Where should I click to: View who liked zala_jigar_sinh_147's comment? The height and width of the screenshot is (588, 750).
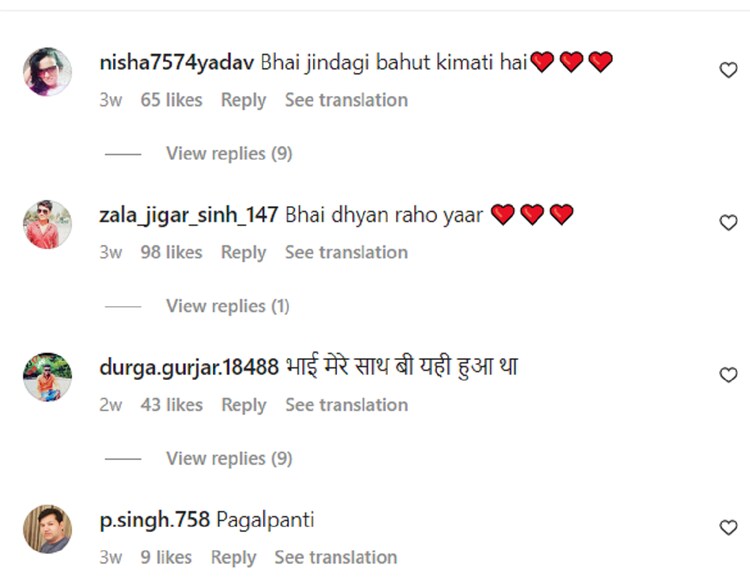171,253
